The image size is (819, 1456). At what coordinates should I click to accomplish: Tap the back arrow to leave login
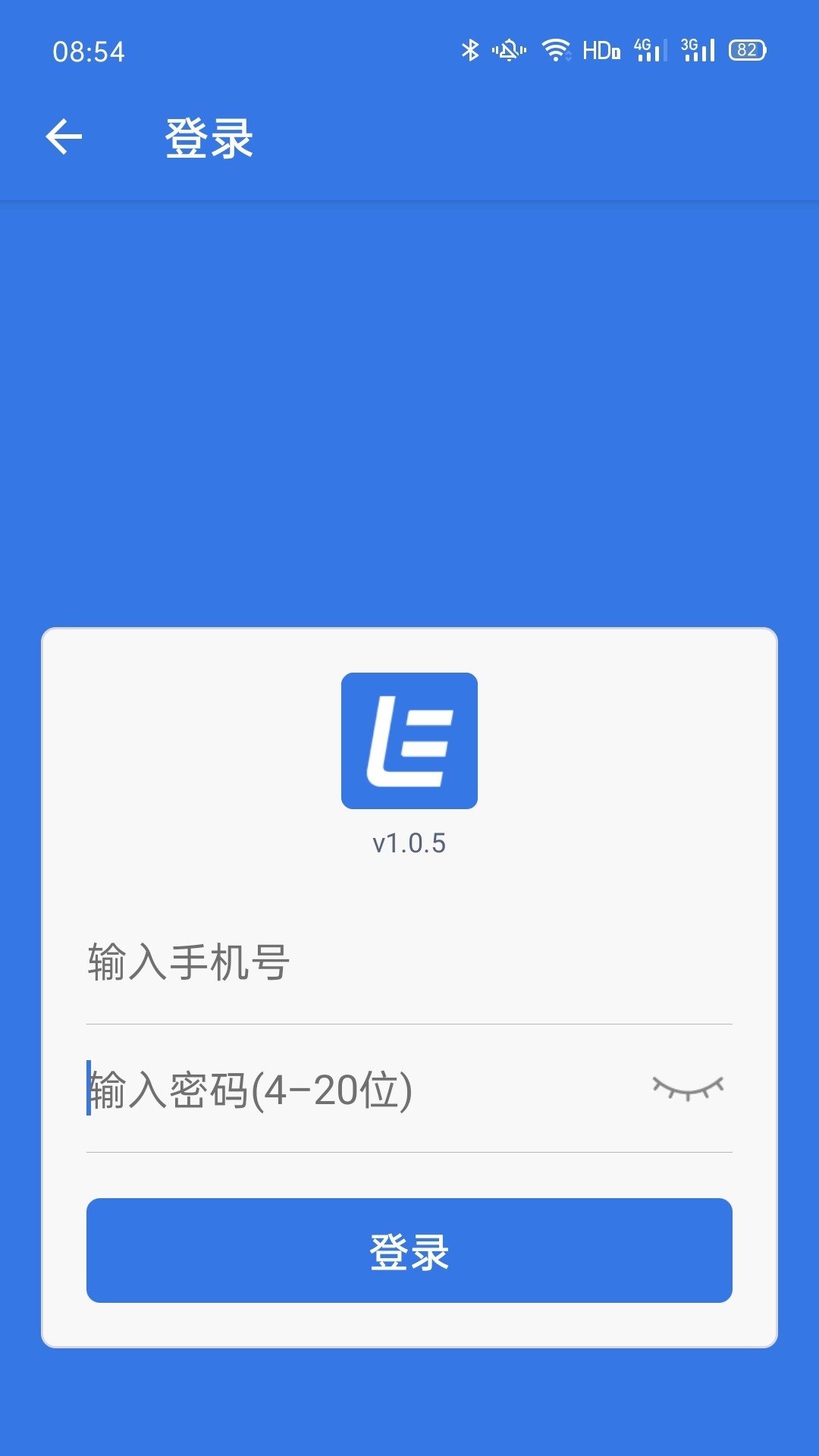(64, 137)
